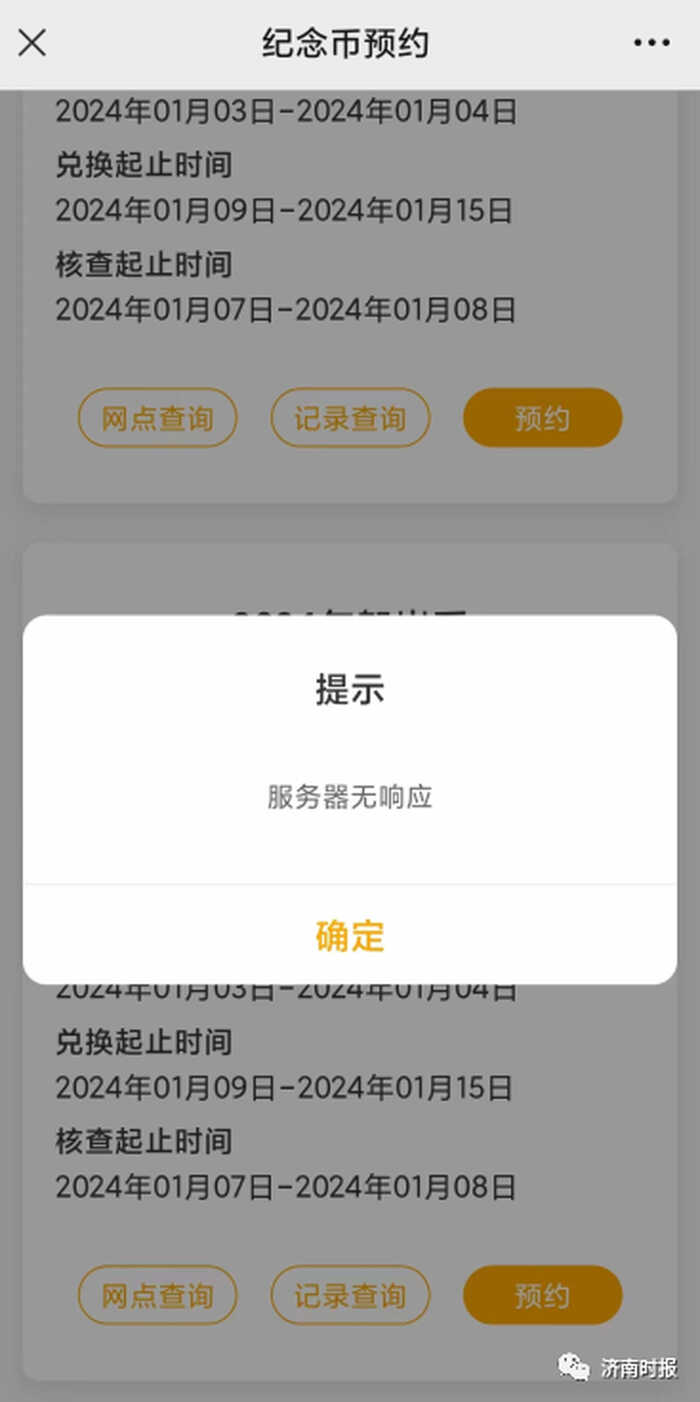Viewport: 700px width, 1402px height.
Task: Open the three-dot overflow menu
Action: click(651, 43)
